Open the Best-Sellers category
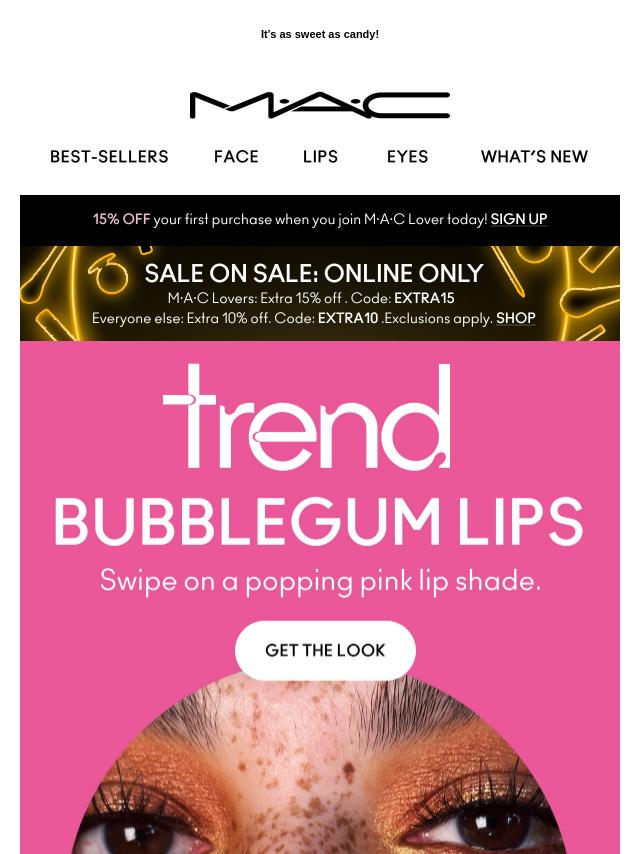The width and height of the screenshot is (640, 854). pyautogui.click(x=109, y=157)
